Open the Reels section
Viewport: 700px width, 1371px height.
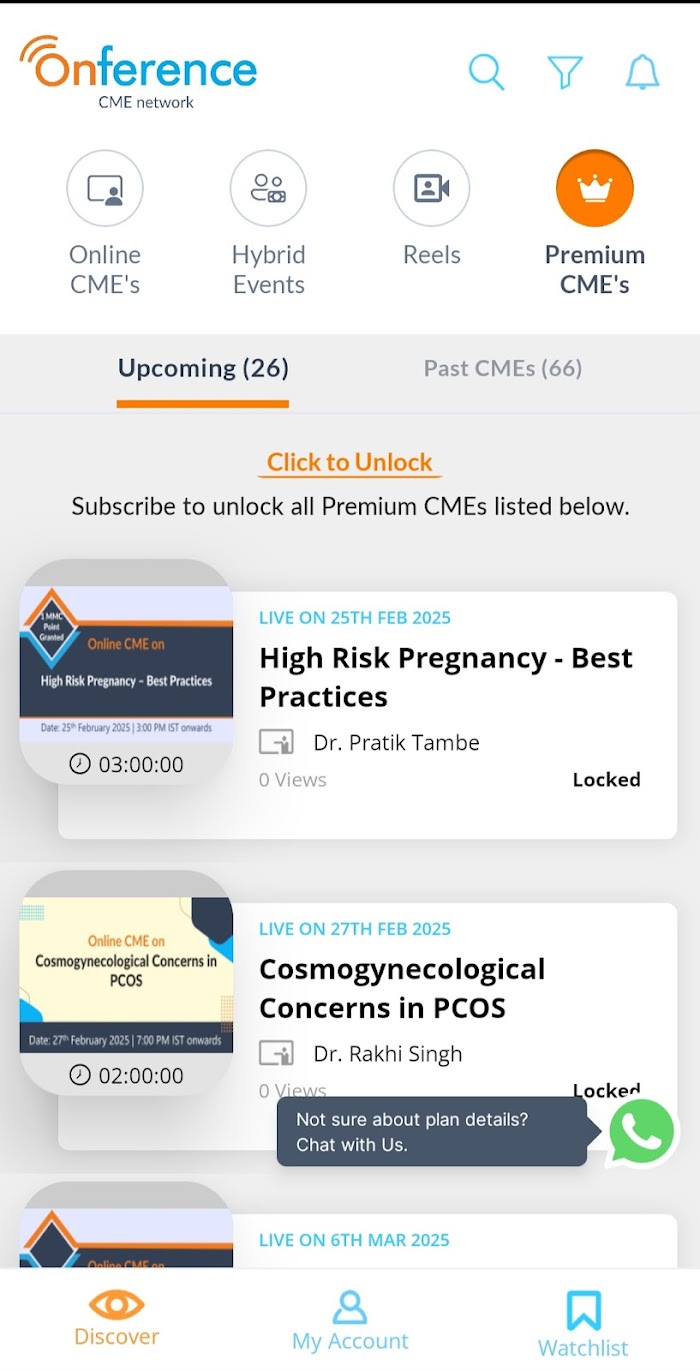[x=431, y=210]
